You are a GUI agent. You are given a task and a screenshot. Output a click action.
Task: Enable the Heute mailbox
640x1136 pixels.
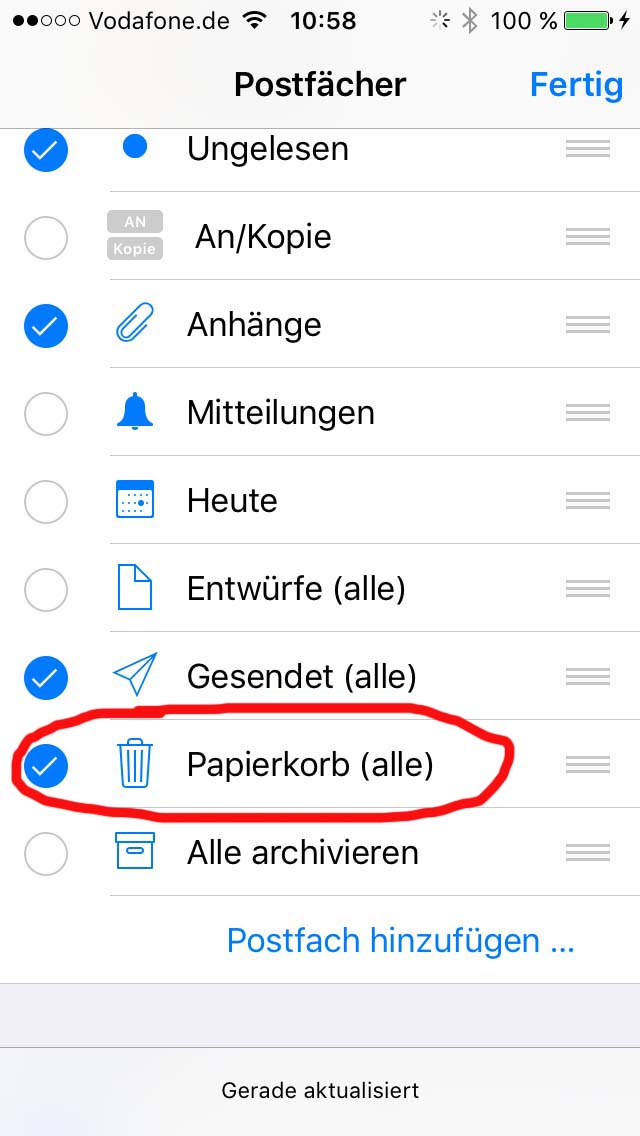click(x=46, y=501)
